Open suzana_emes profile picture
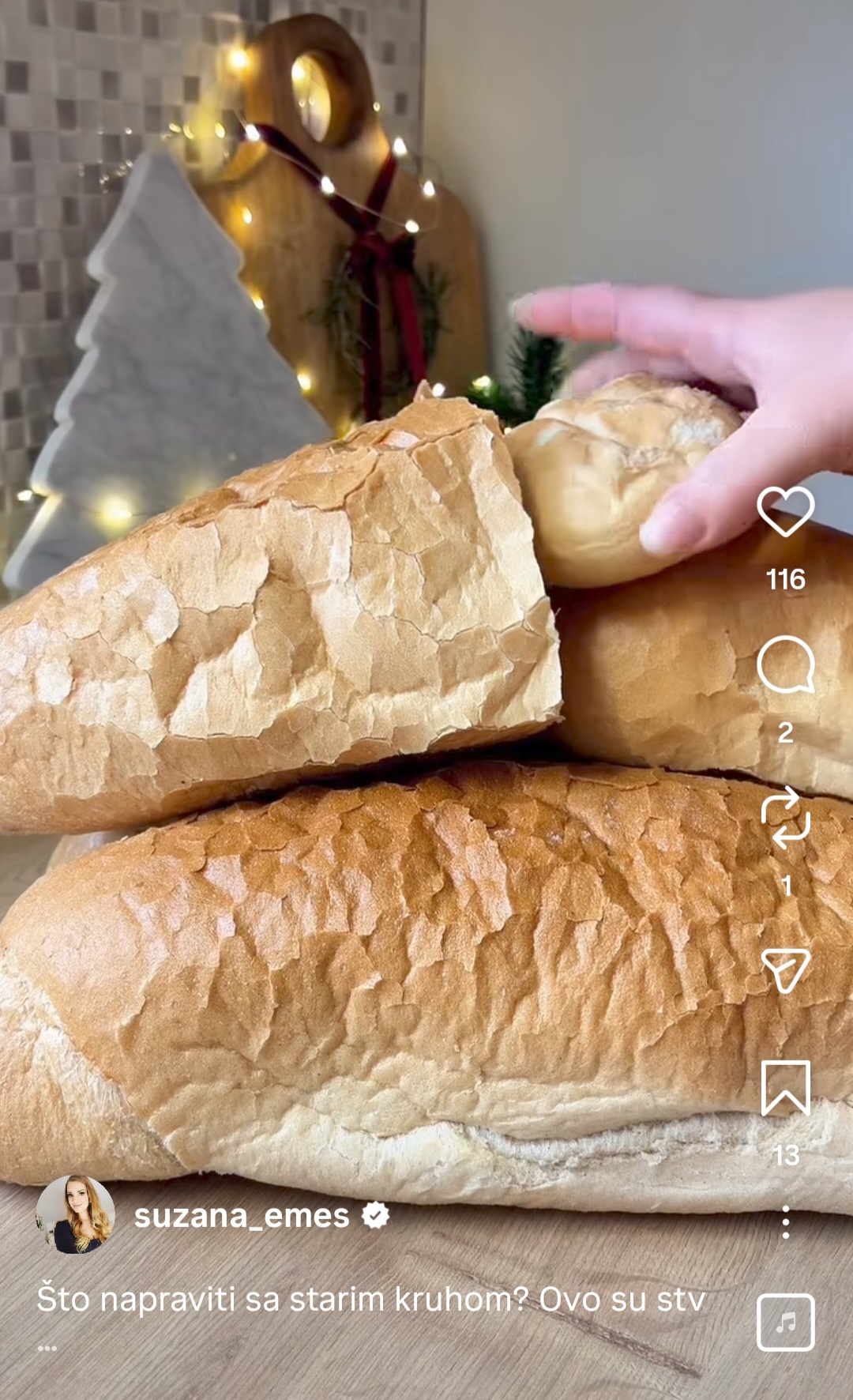The image size is (853, 1400). click(x=76, y=1215)
